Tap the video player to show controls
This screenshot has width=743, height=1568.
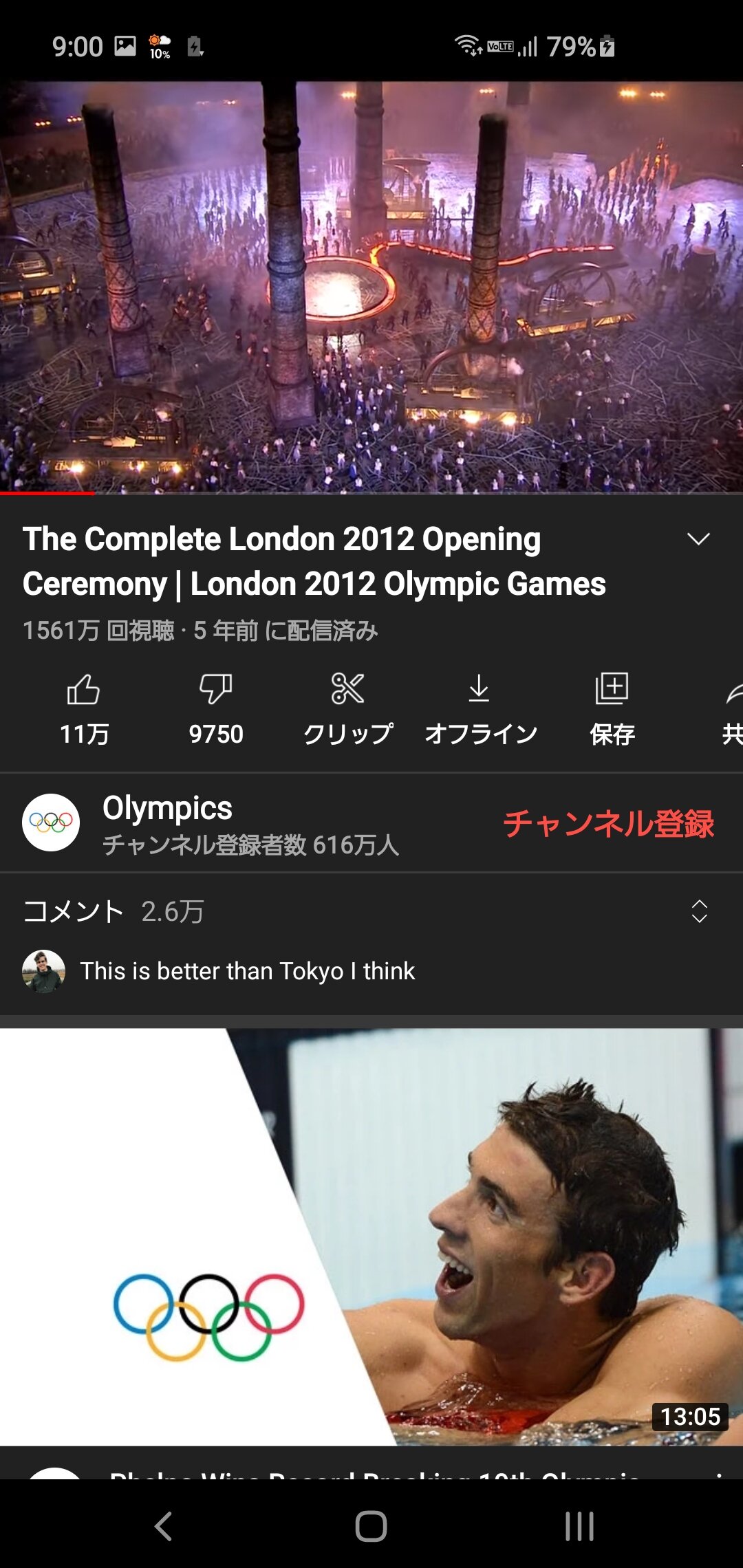(x=371, y=287)
